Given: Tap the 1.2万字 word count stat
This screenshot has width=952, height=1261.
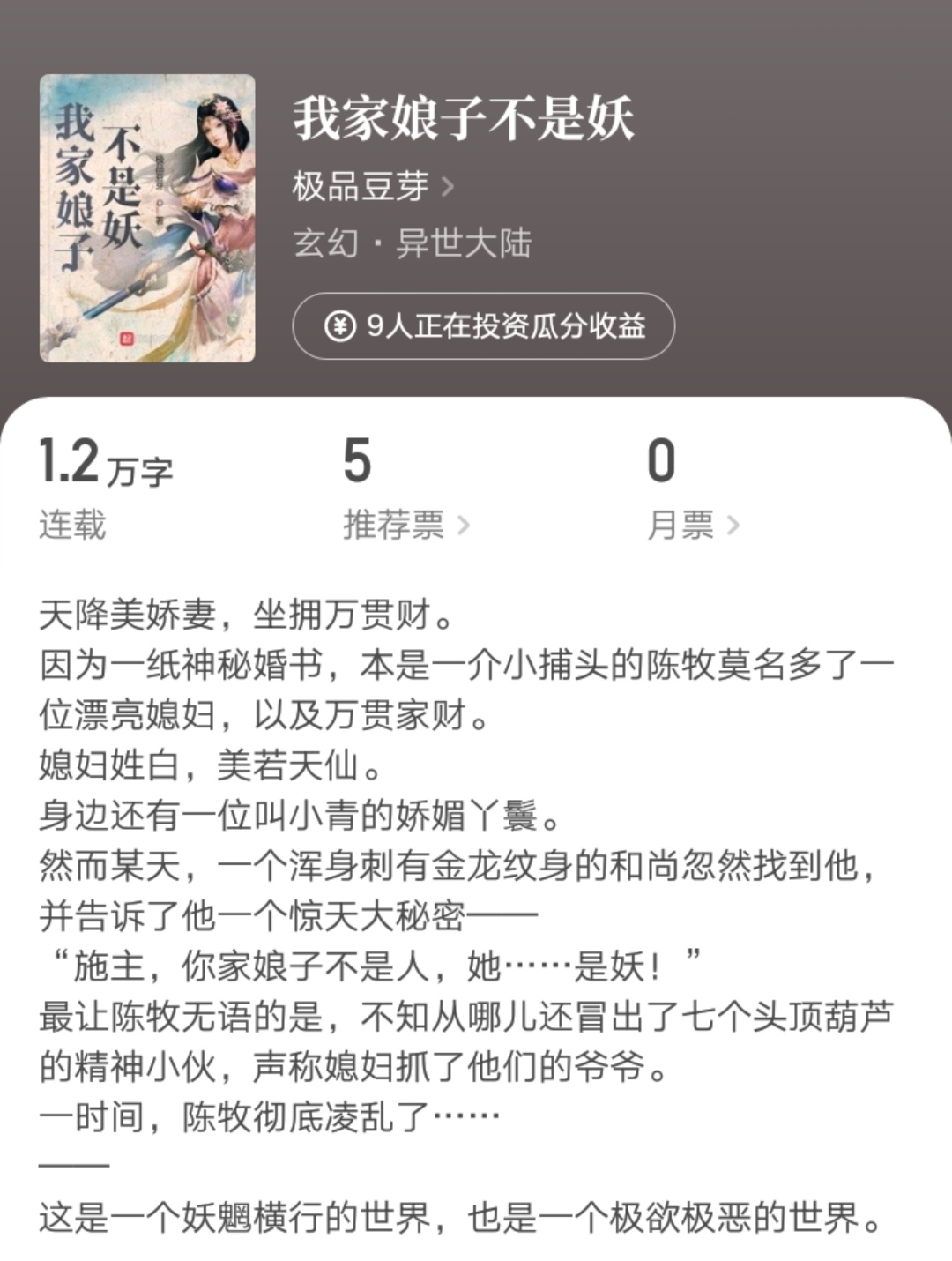Looking at the screenshot, I should click(x=106, y=467).
